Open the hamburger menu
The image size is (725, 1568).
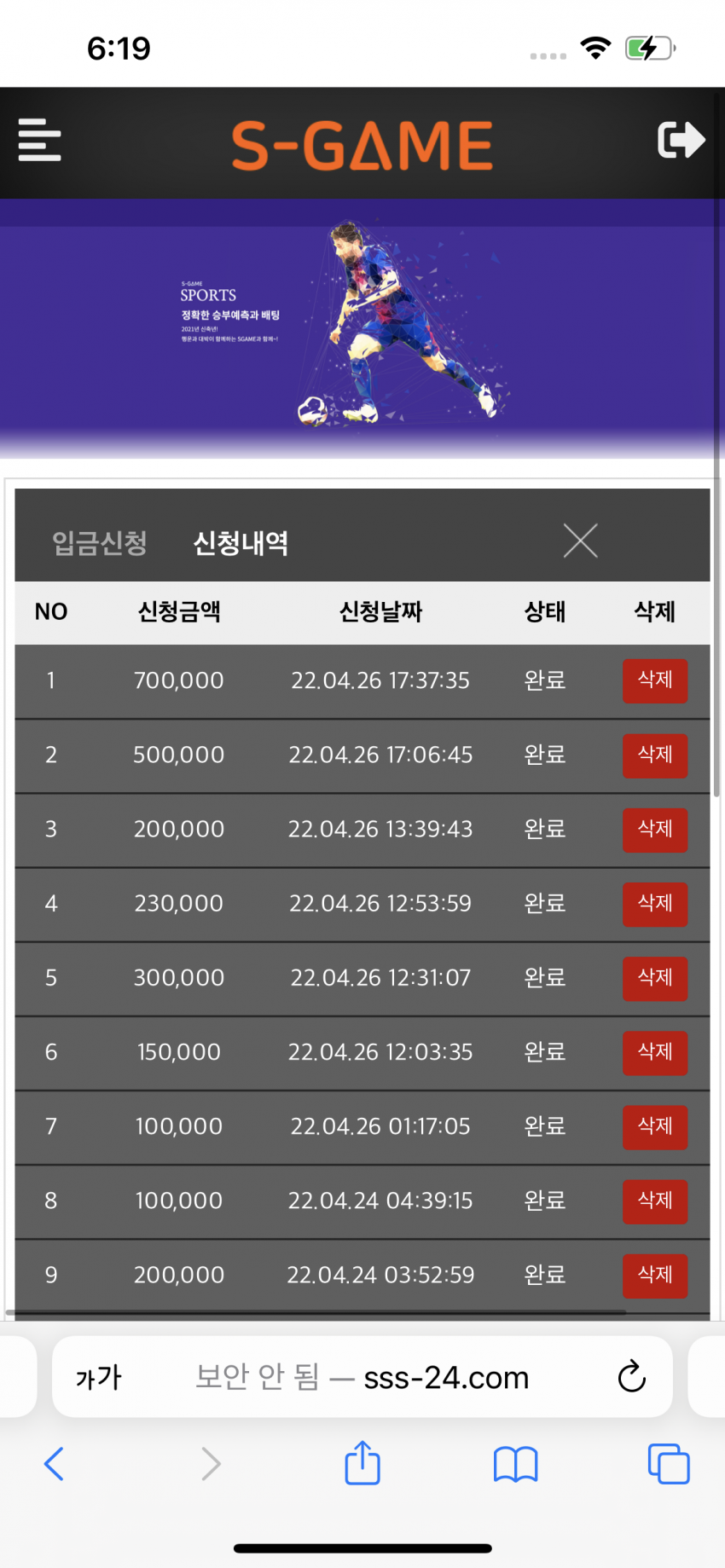[x=39, y=140]
